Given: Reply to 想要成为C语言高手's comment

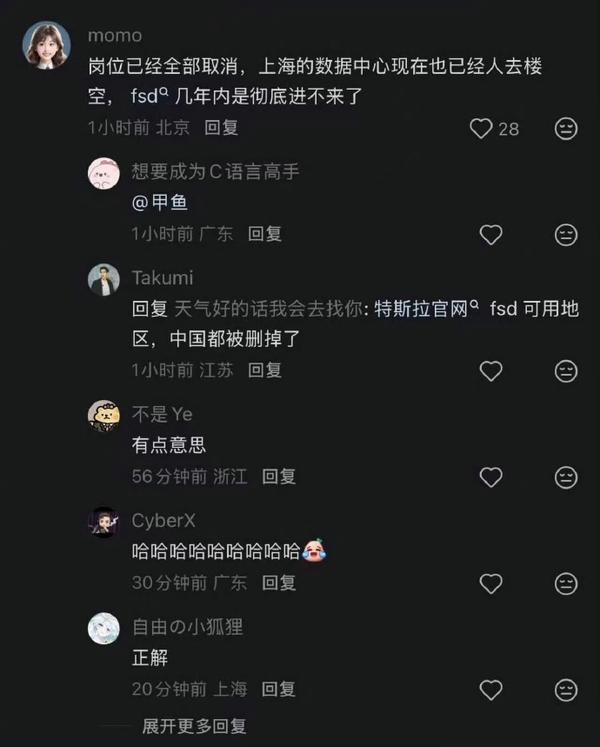Looking at the screenshot, I should coord(265,234).
